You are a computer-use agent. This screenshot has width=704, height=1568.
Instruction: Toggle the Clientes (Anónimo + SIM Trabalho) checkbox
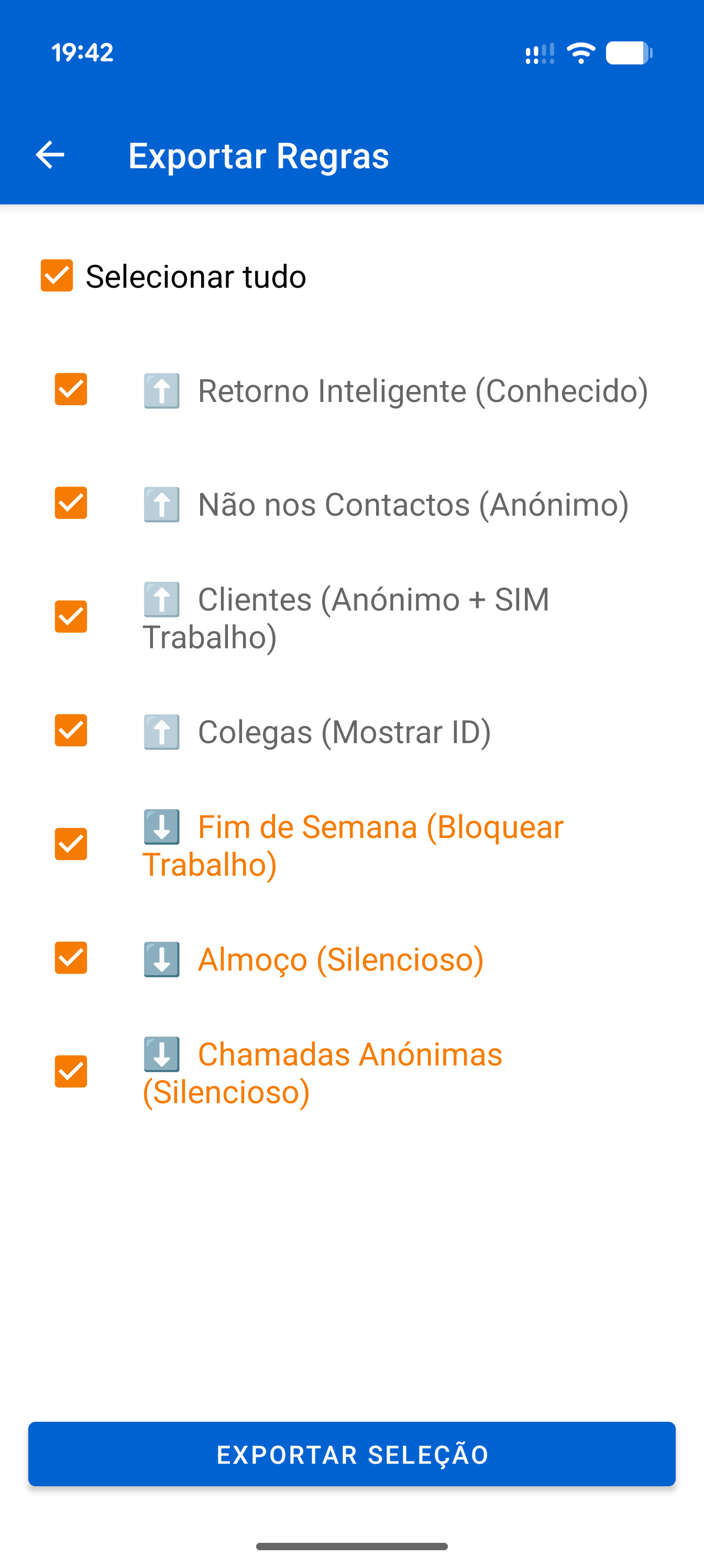(x=71, y=617)
